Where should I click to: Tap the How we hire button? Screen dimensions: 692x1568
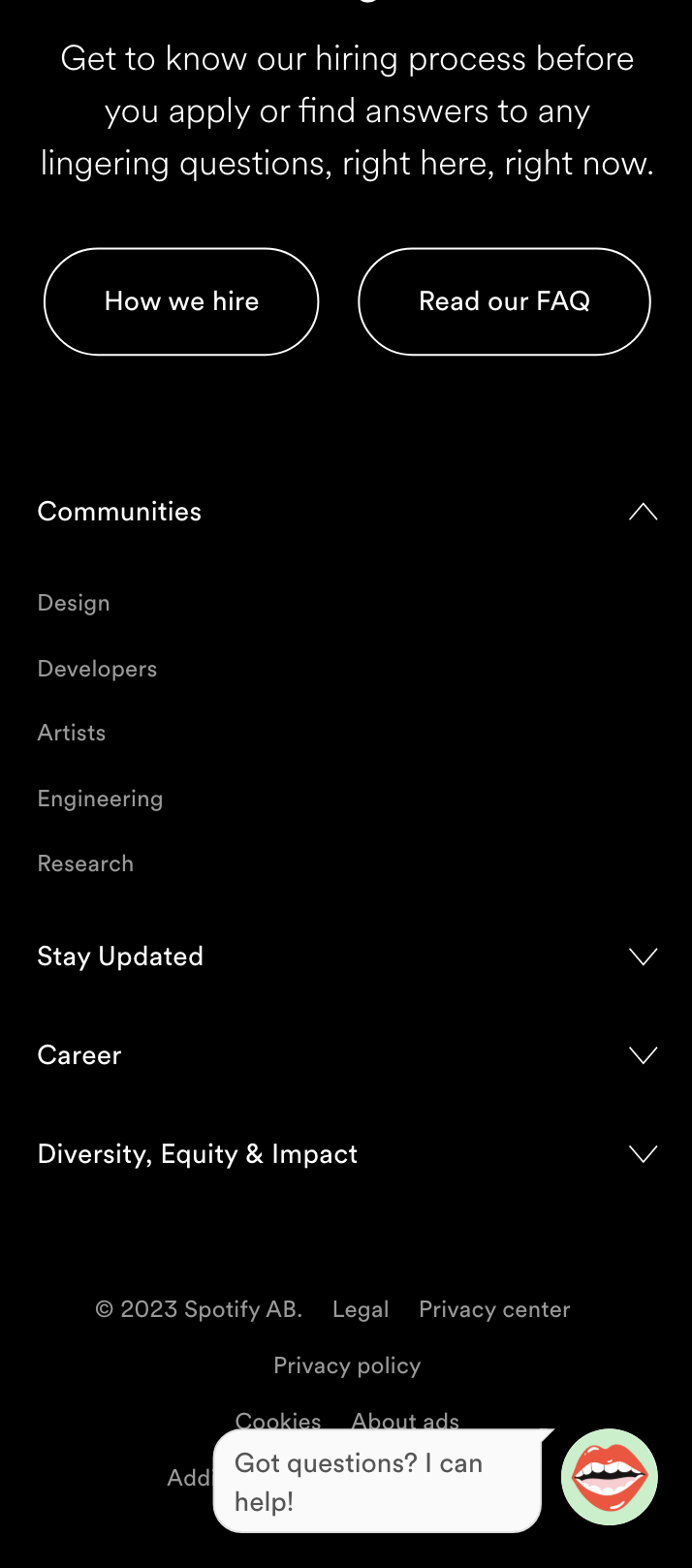[x=181, y=301]
